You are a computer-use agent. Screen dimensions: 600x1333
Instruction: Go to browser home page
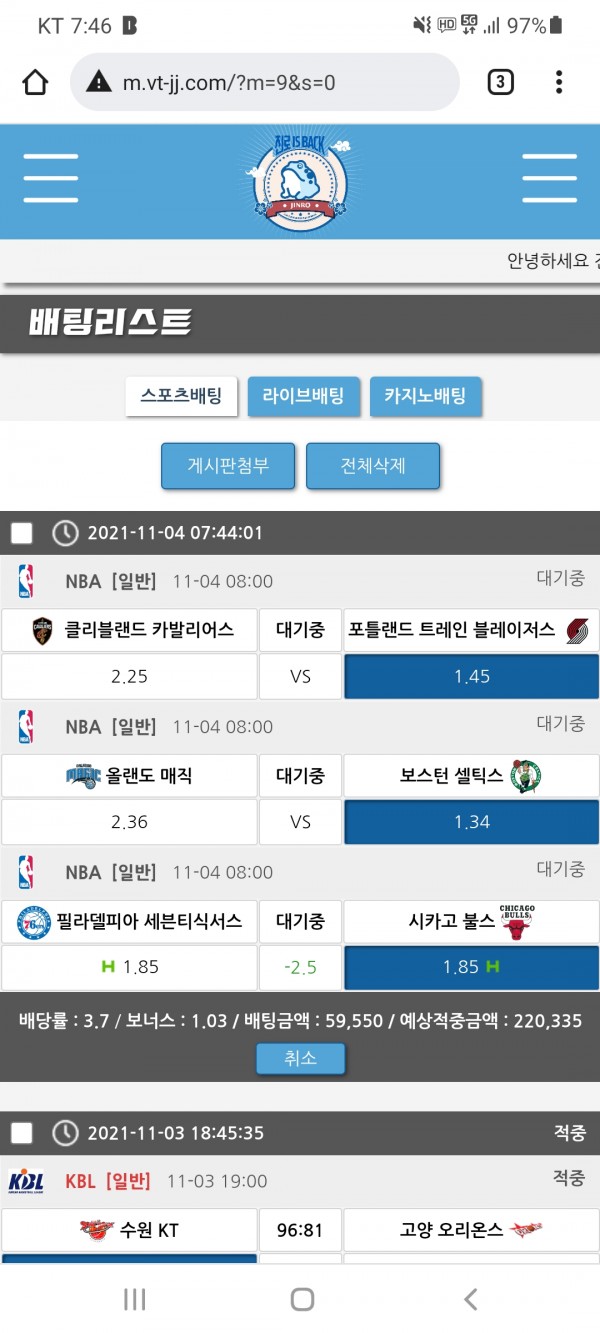point(35,82)
